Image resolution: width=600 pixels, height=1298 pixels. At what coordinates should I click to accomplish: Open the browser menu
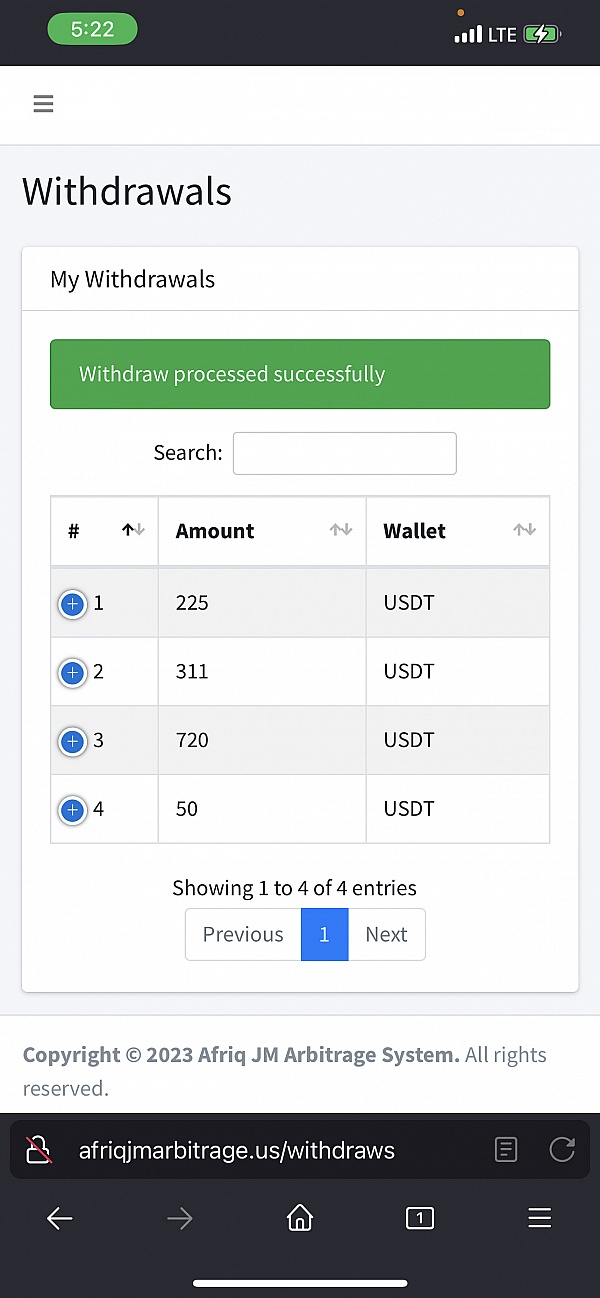[x=540, y=1218]
